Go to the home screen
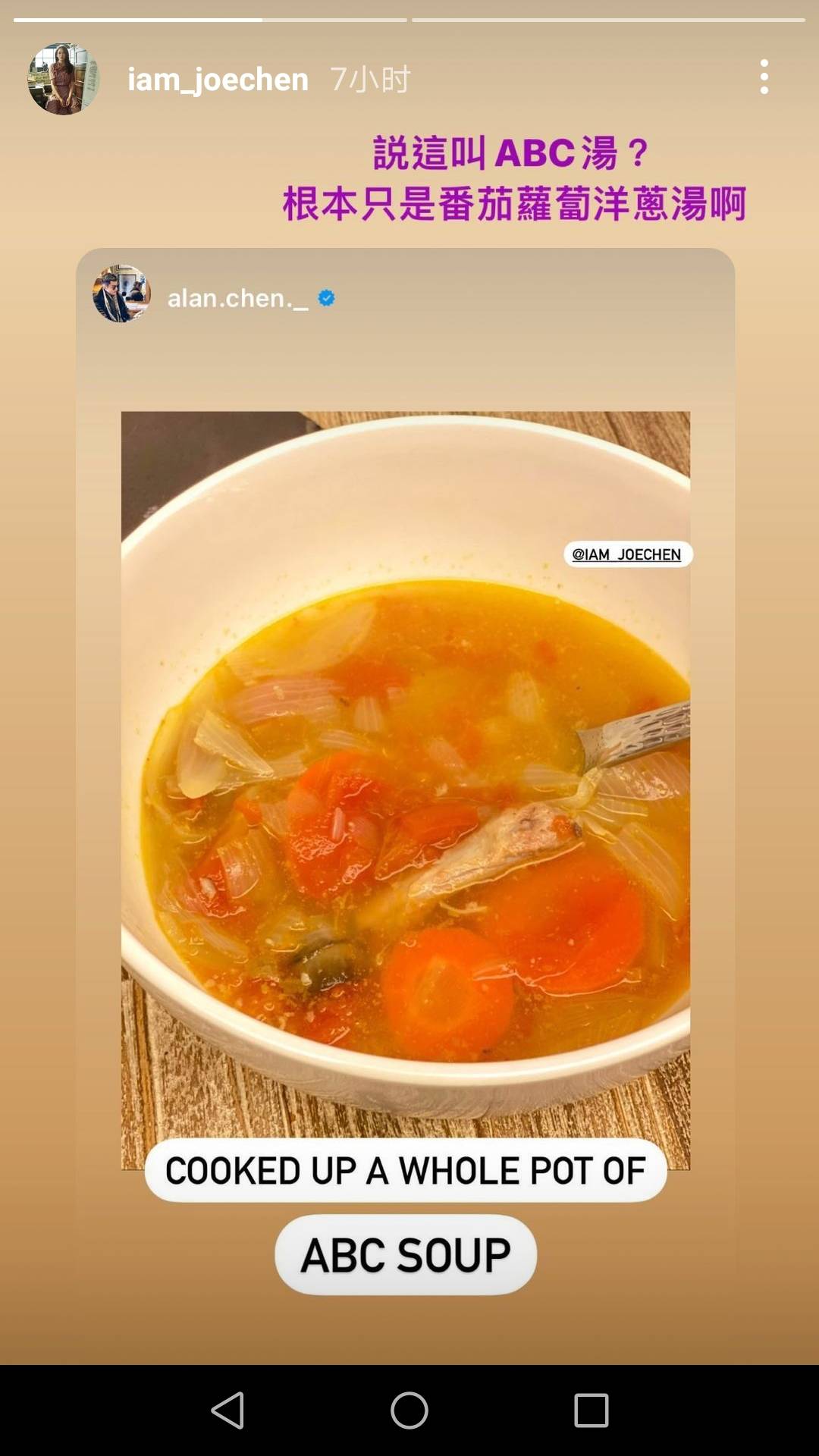Image resolution: width=819 pixels, height=1456 pixels. 409,1410
